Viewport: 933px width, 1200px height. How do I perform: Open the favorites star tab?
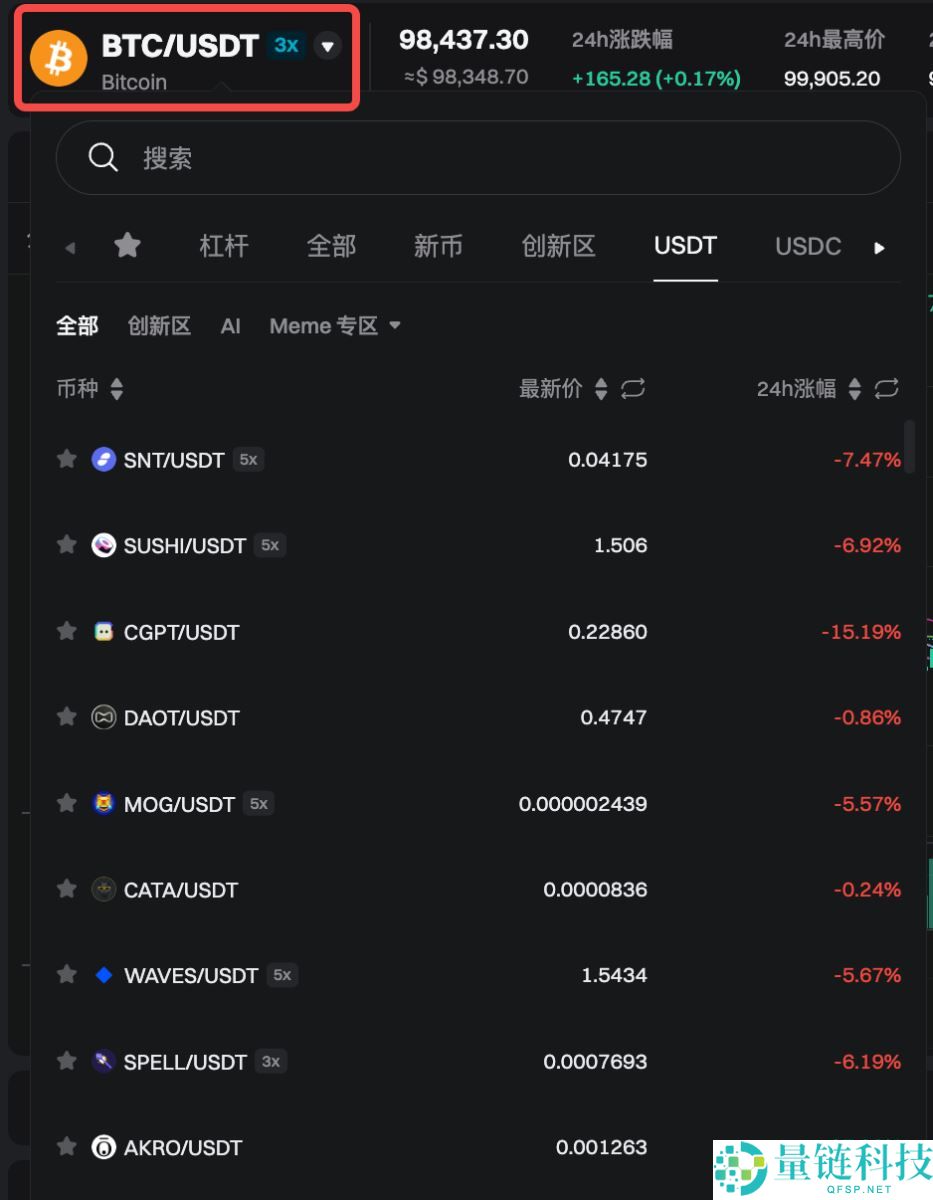point(127,246)
